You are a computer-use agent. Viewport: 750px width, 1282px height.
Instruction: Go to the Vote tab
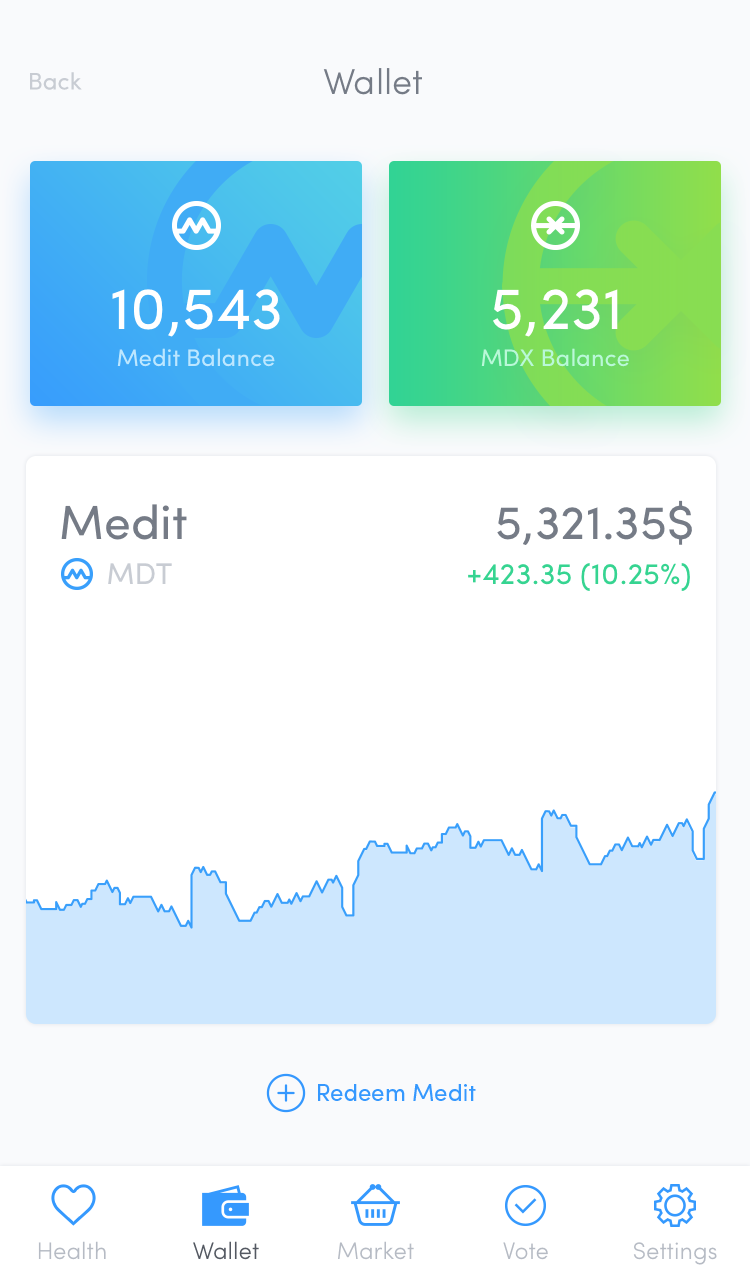pos(525,1222)
